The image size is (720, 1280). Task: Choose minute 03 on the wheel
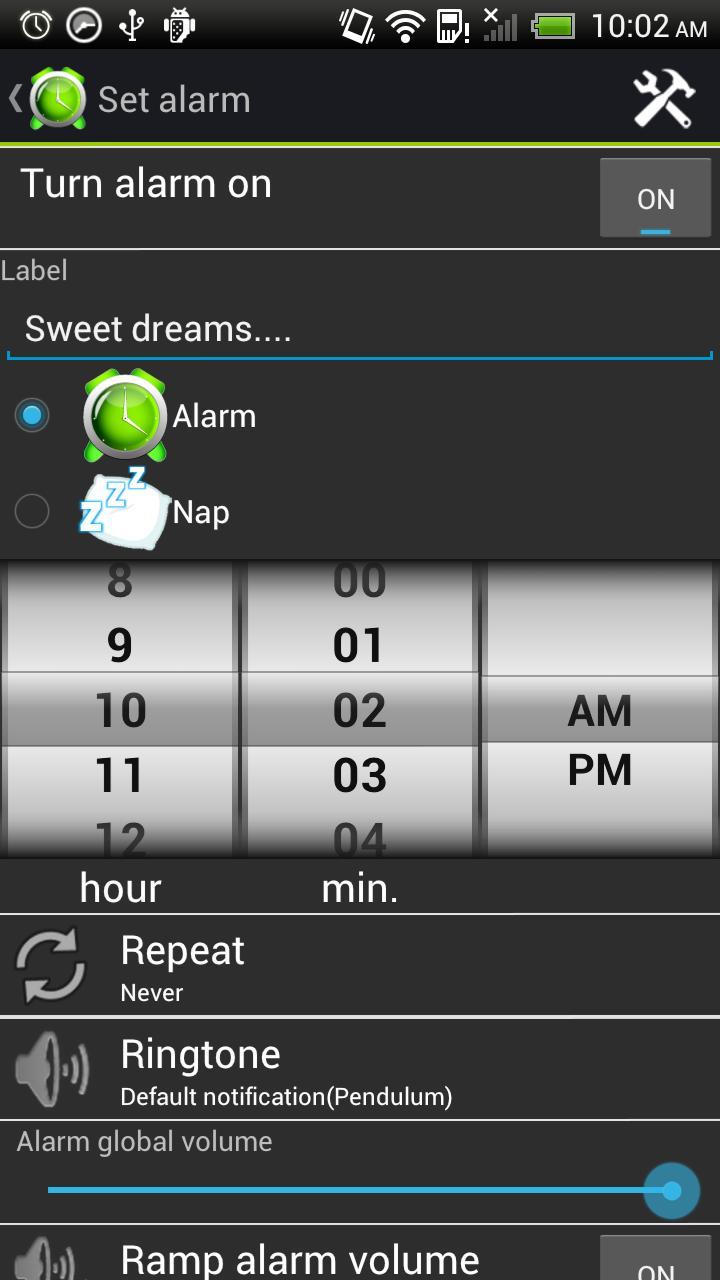(x=359, y=775)
